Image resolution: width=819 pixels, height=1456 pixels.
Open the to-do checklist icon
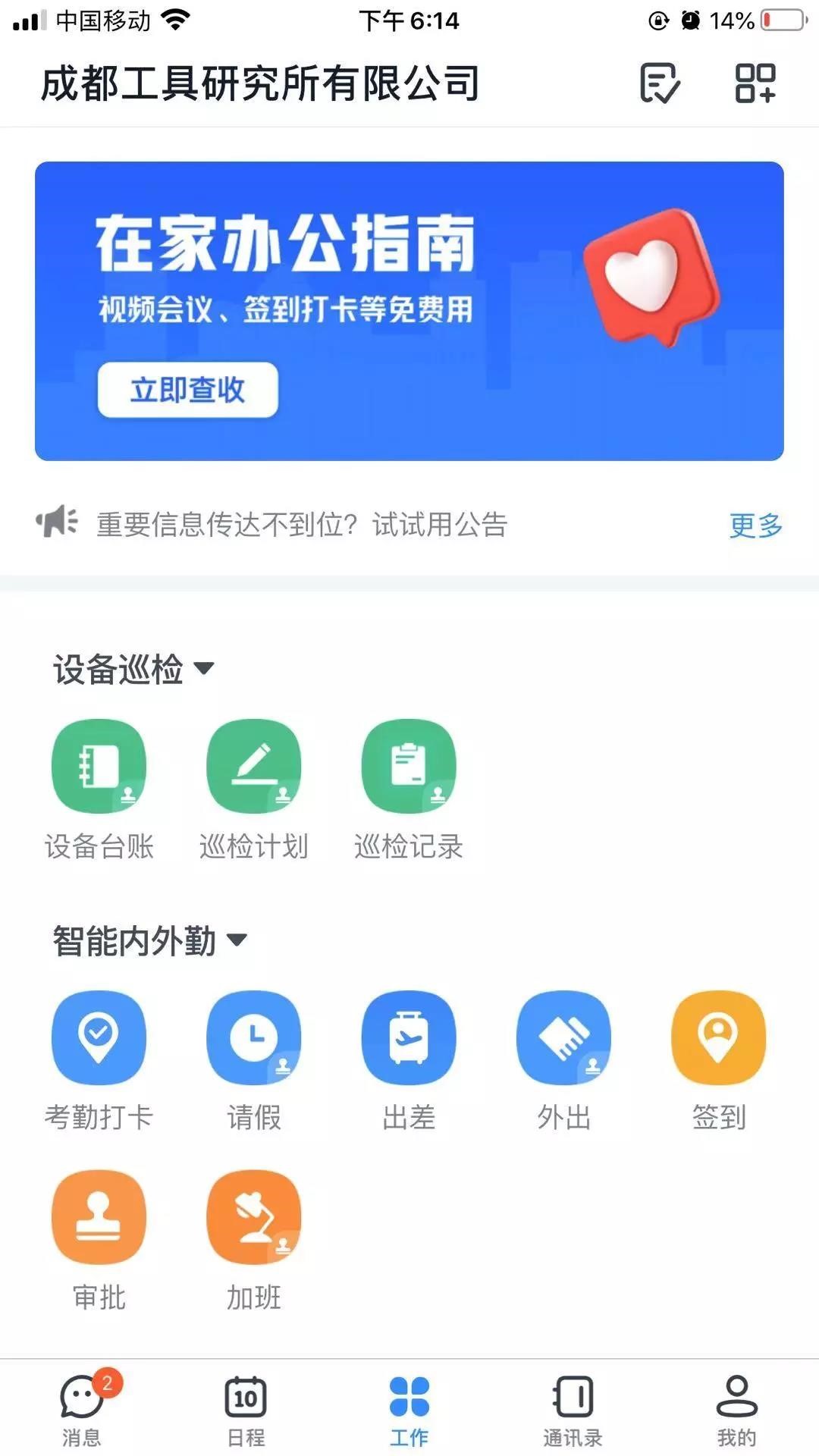pos(659,83)
